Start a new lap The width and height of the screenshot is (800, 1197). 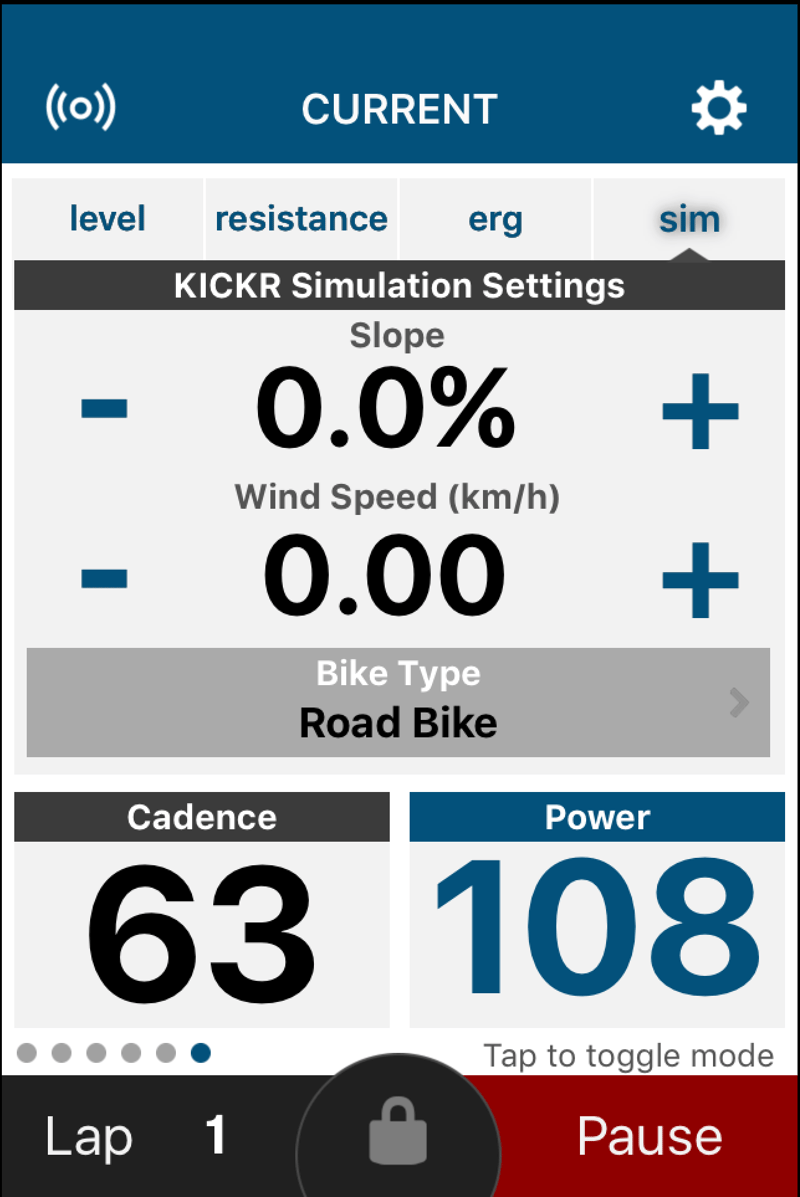tap(135, 1137)
